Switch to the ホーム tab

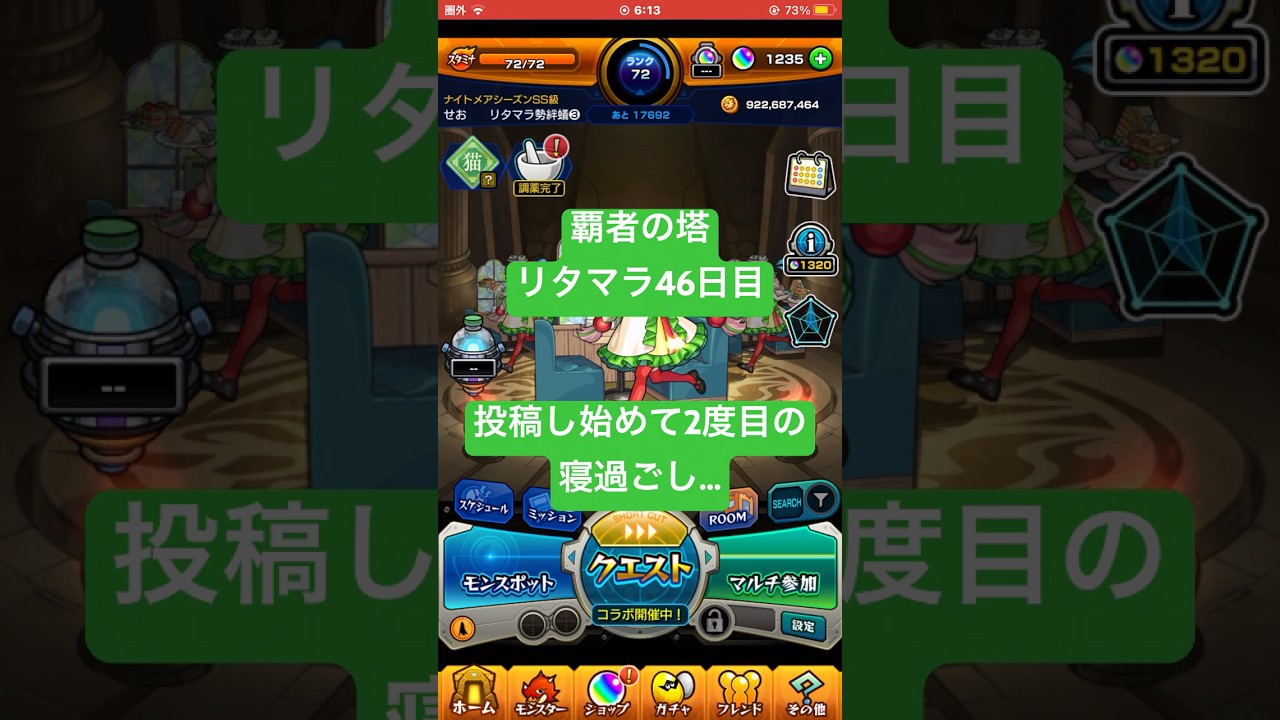point(473,692)
